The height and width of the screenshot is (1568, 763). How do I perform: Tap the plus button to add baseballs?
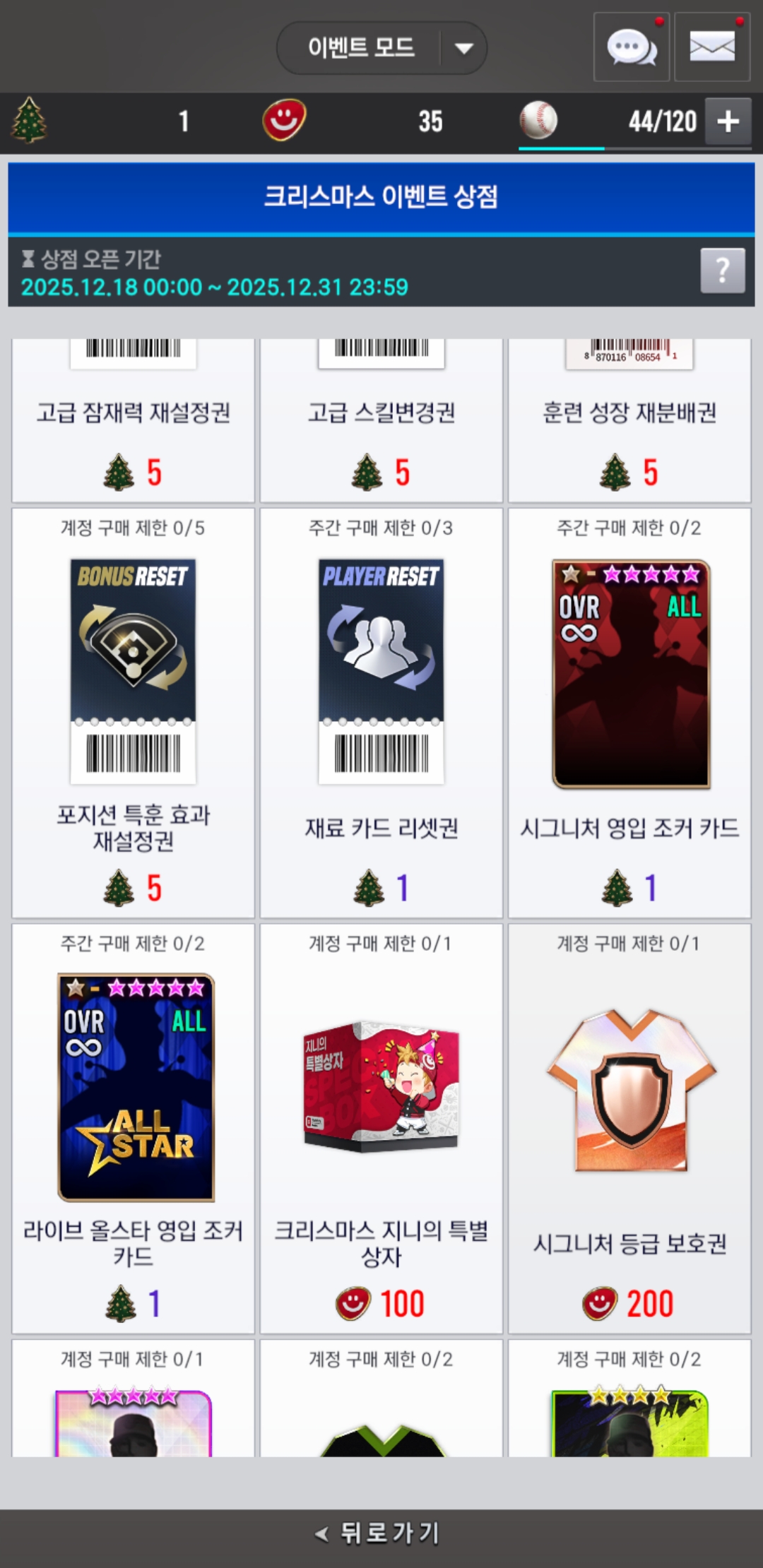[728, 121]
